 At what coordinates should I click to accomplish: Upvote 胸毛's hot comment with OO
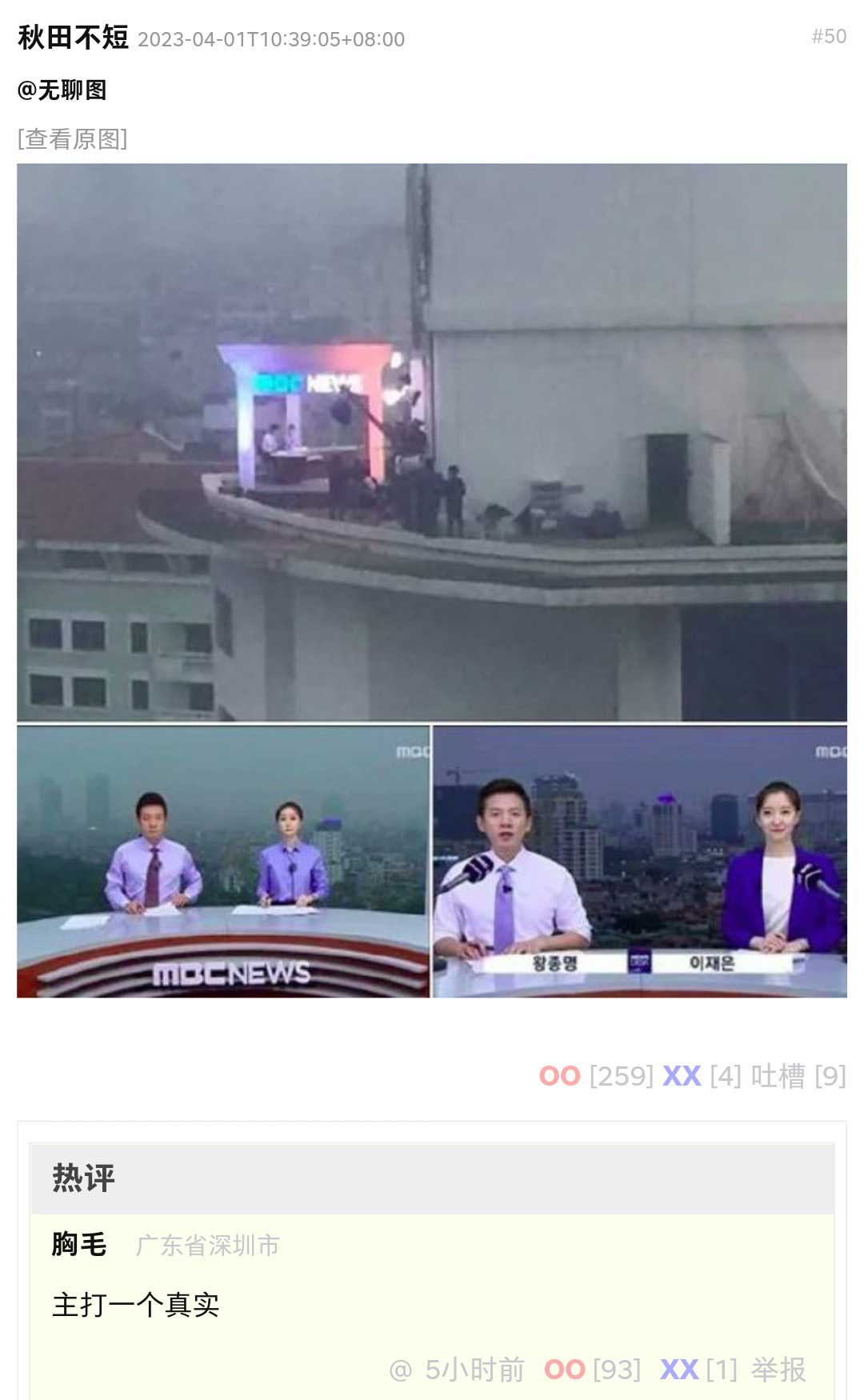coord(565,1370)
